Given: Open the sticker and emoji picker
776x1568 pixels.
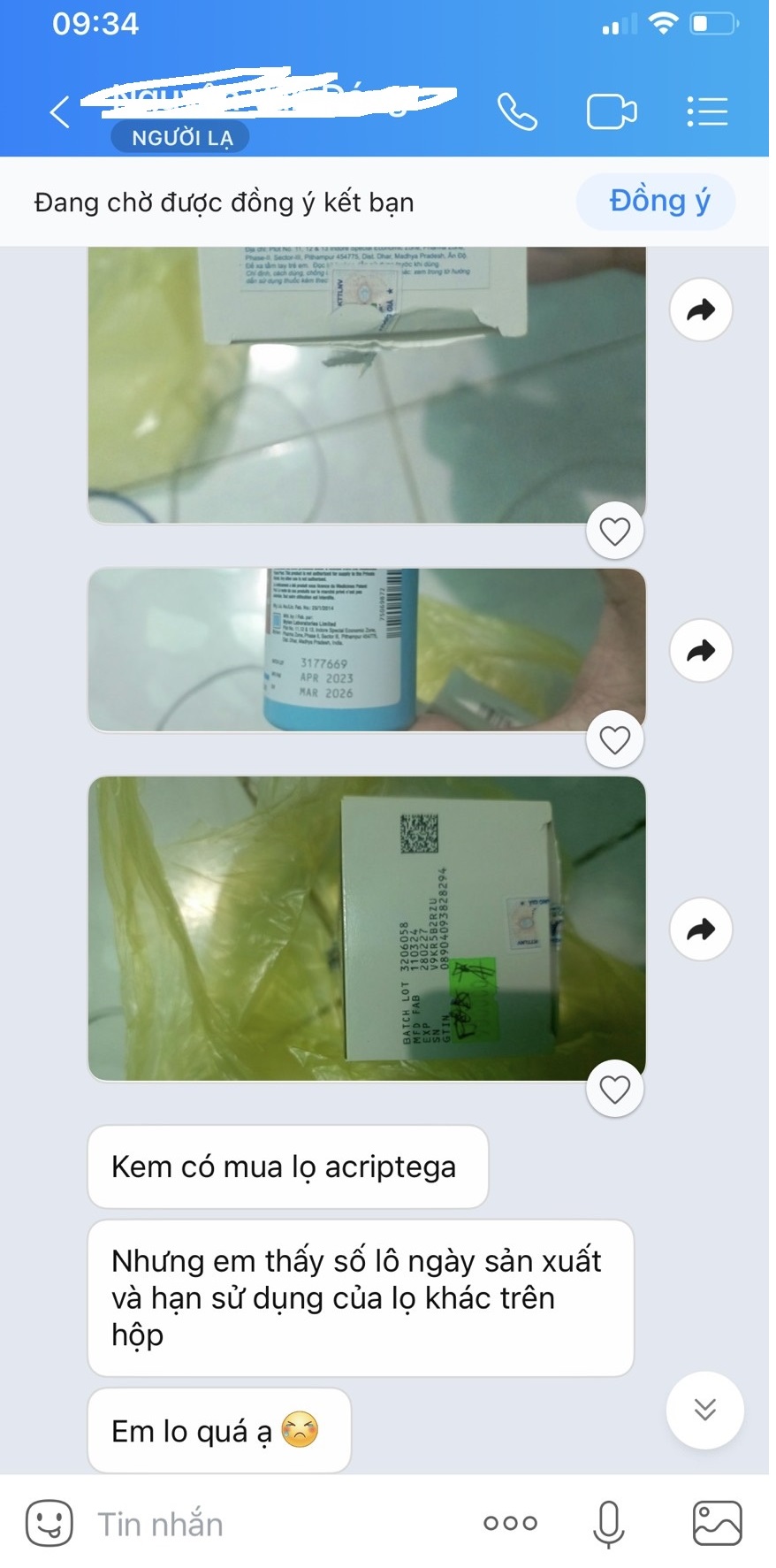Looking at the screenshot, I should click(x=49, y=1523).
